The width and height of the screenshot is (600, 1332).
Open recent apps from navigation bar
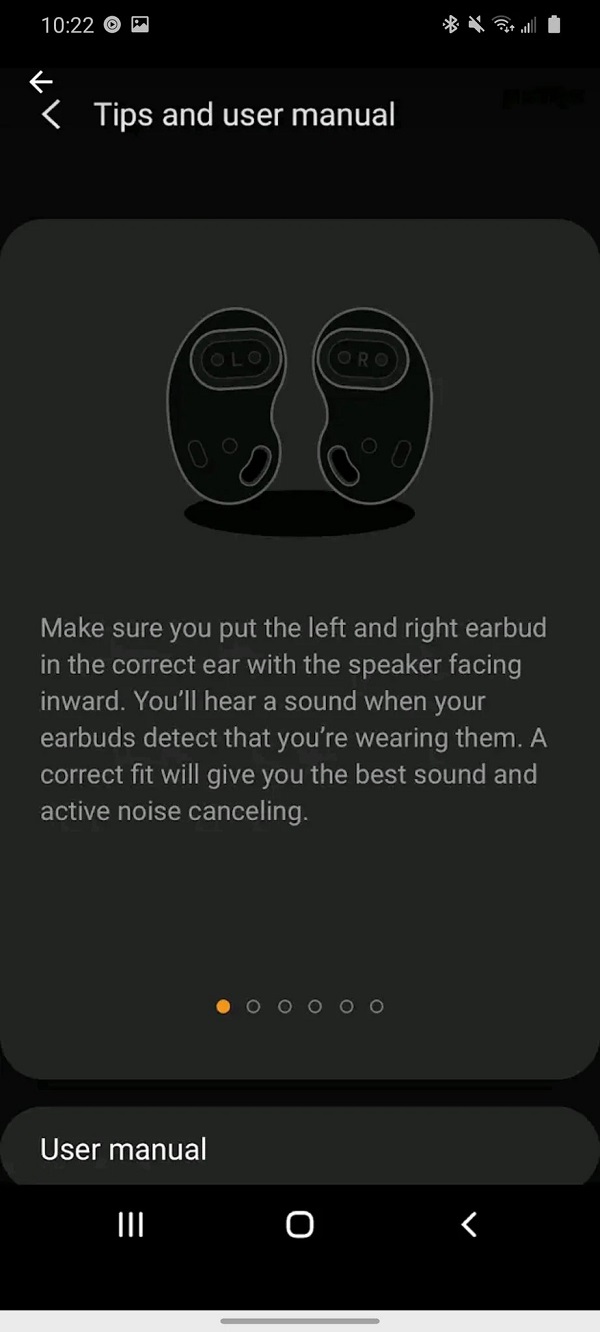(131, 1224)
